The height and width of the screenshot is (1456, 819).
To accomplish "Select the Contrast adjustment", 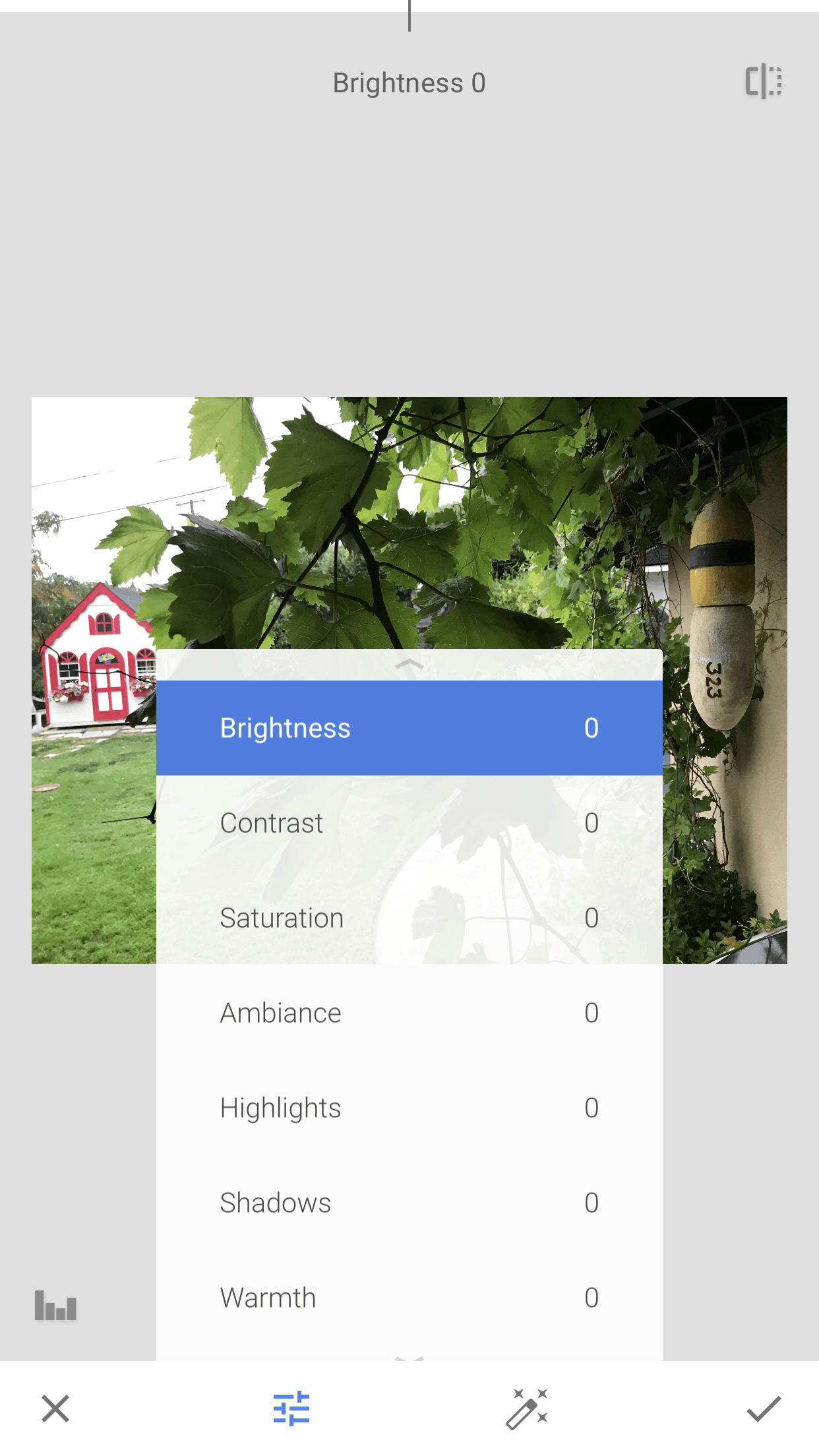I will (x=409, y=823).
